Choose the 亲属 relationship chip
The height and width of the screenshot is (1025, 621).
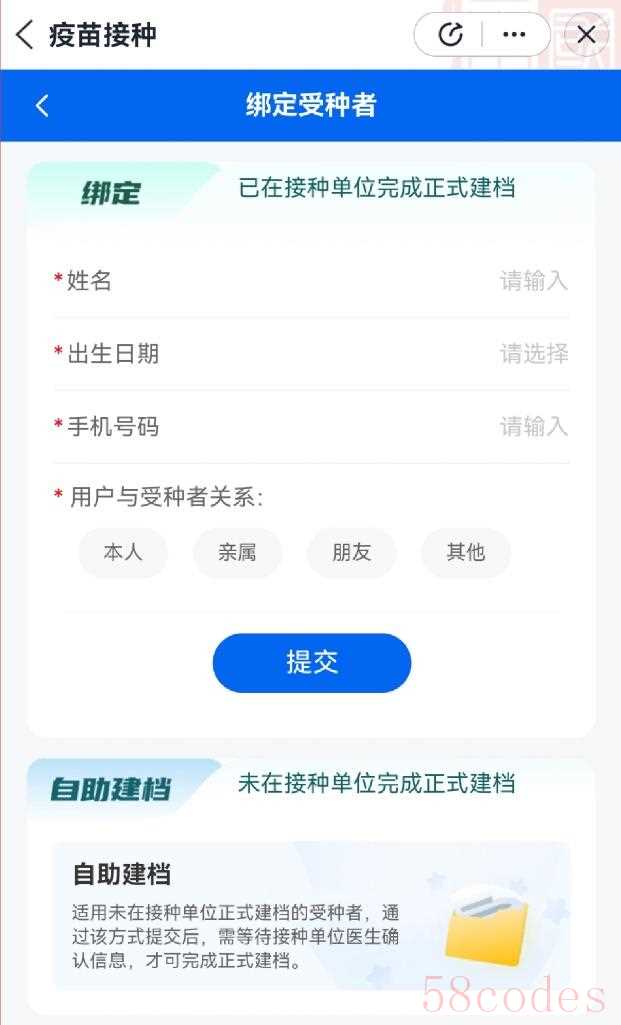click(x=237, y=552)
